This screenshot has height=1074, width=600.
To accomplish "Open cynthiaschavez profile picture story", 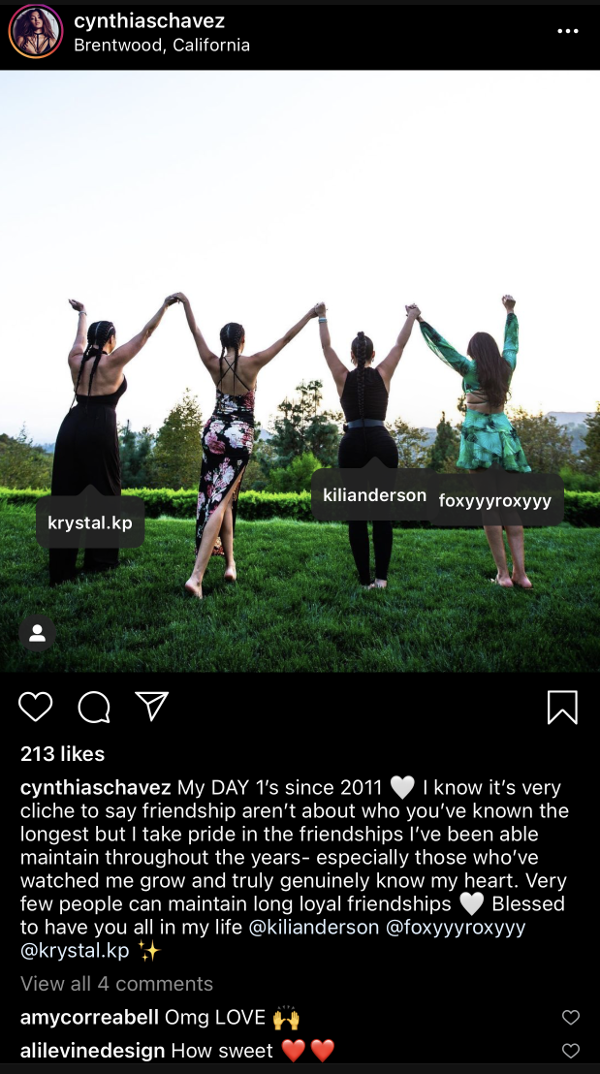I will 36,32.
